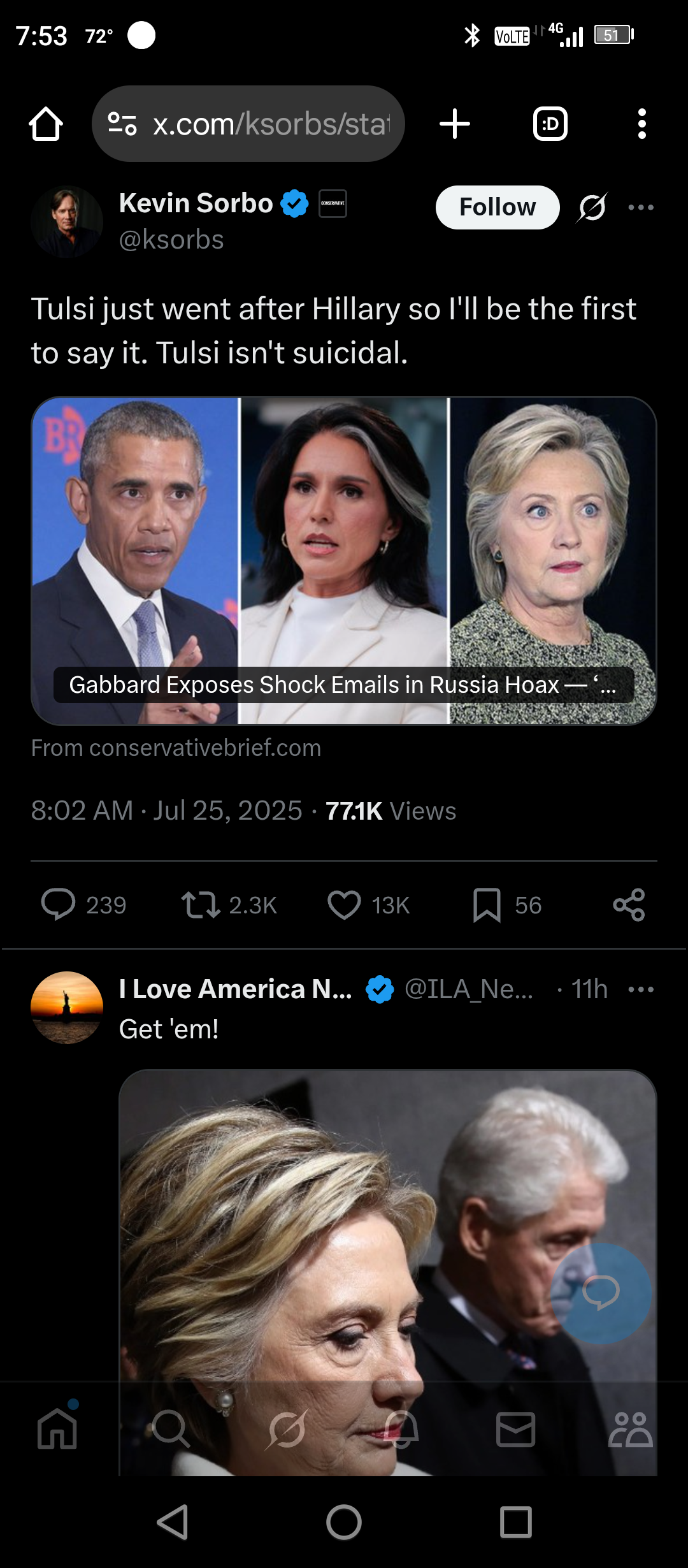The height and width of the screenshot is (1568, 688).
Task: Open Kevin Sorbo's profile picture
Action: coord(67,221)
